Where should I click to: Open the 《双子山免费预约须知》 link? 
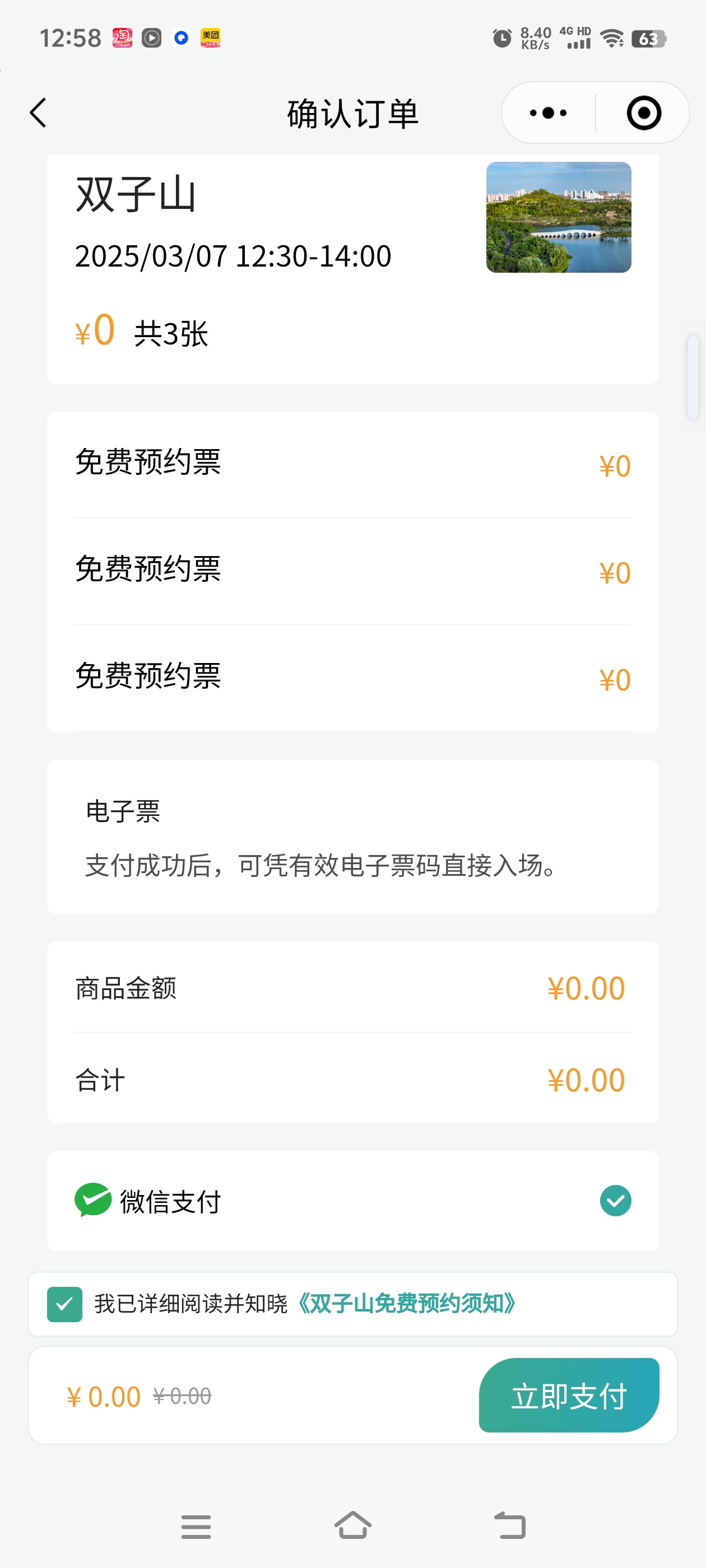407,1304
